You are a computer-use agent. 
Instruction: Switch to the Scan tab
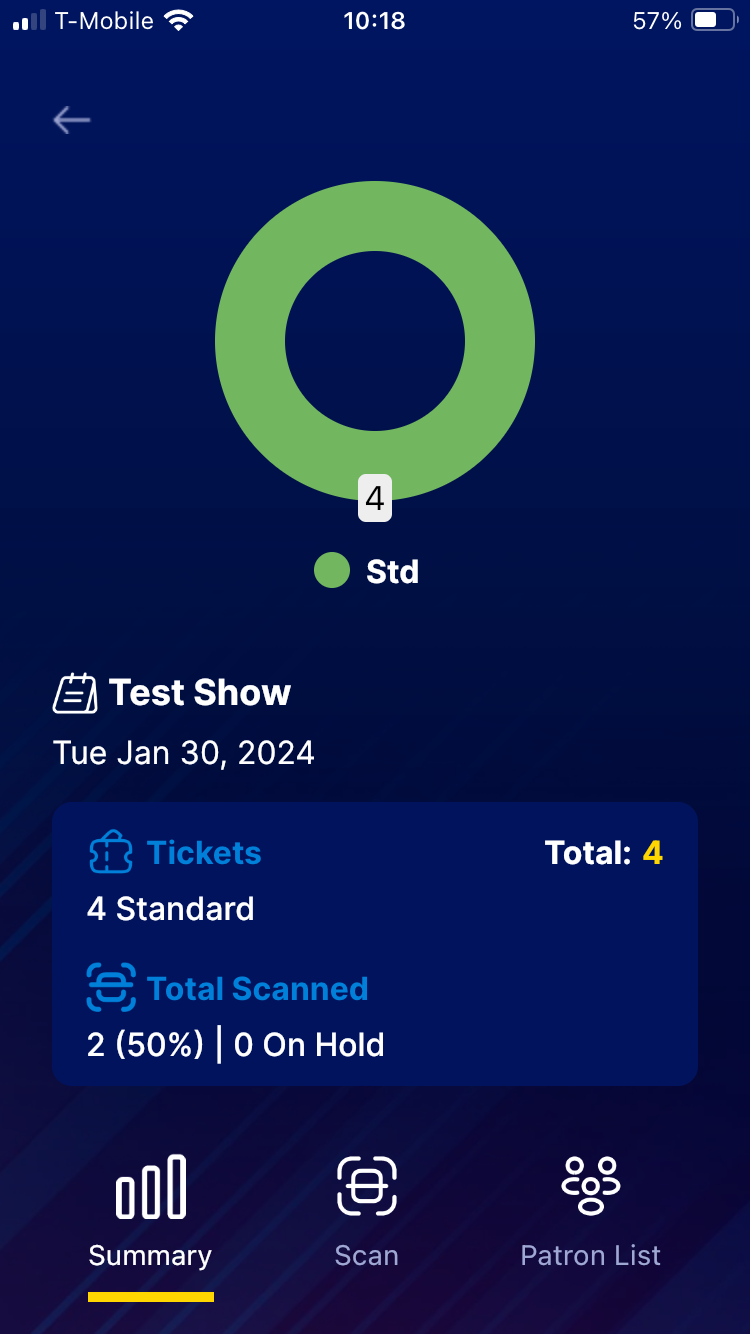click(367, 1211)
